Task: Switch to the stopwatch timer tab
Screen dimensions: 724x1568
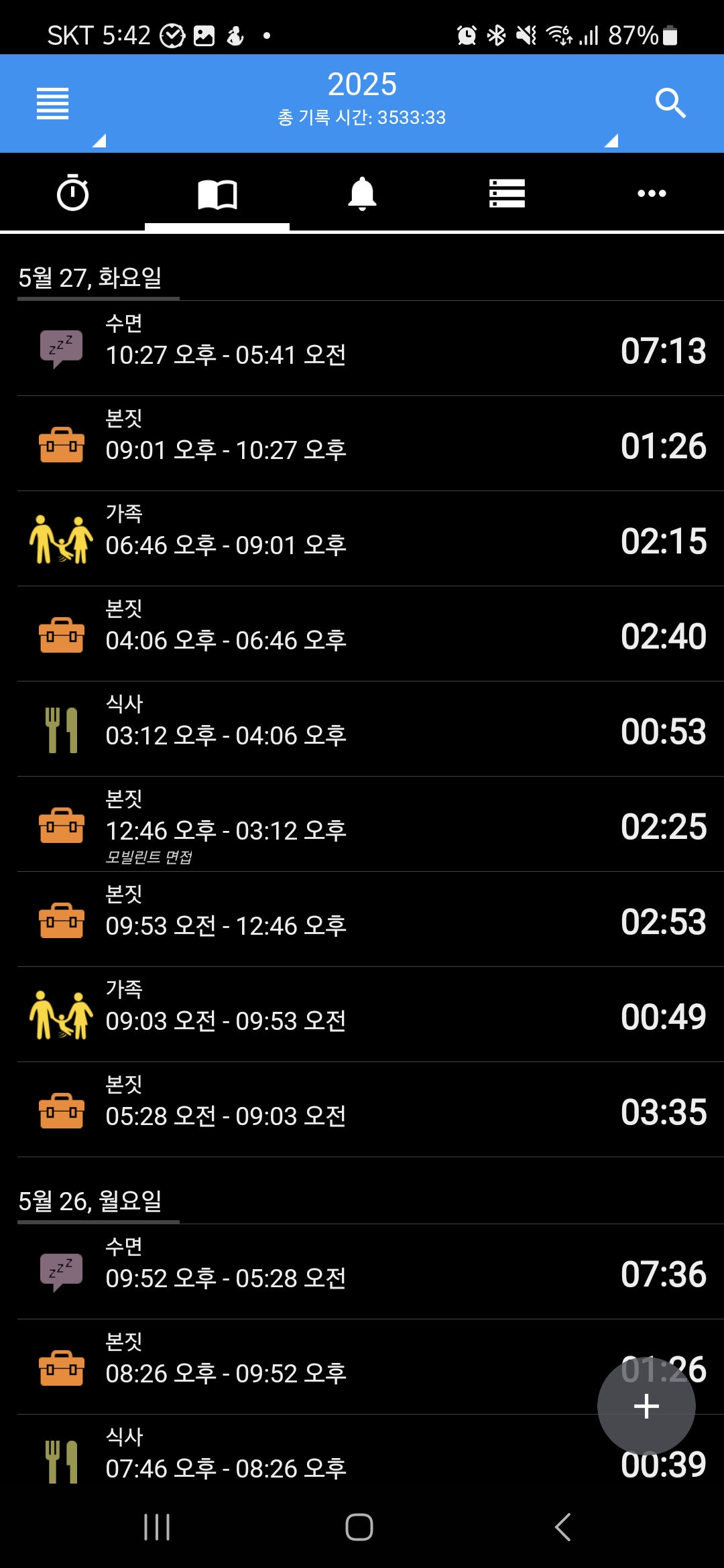Action: click(x=72, y=193)
